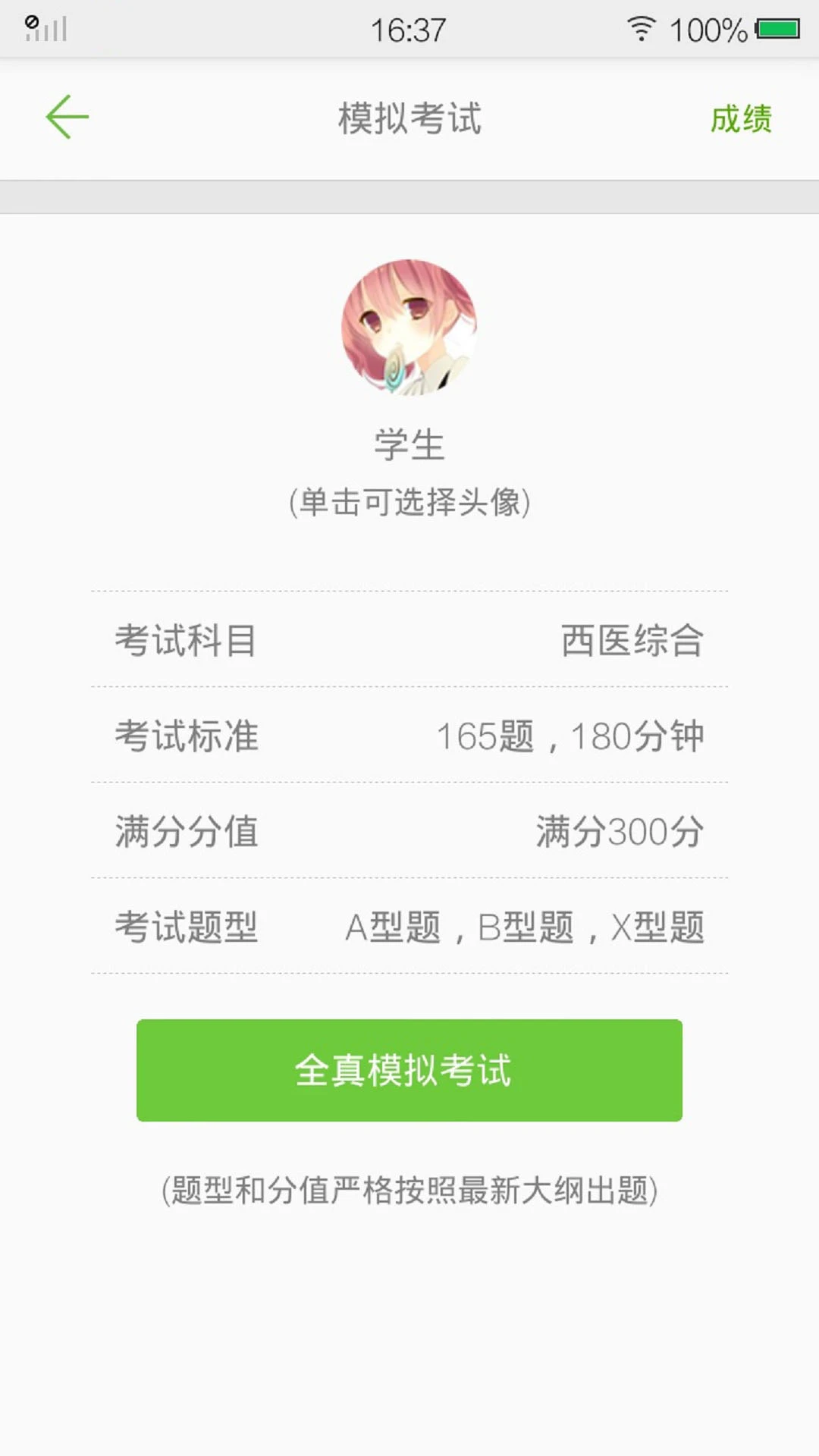This screenshot has height=1456, width=819.
Task: Tap 单击可选择头像 hint text
Action: 409,500
